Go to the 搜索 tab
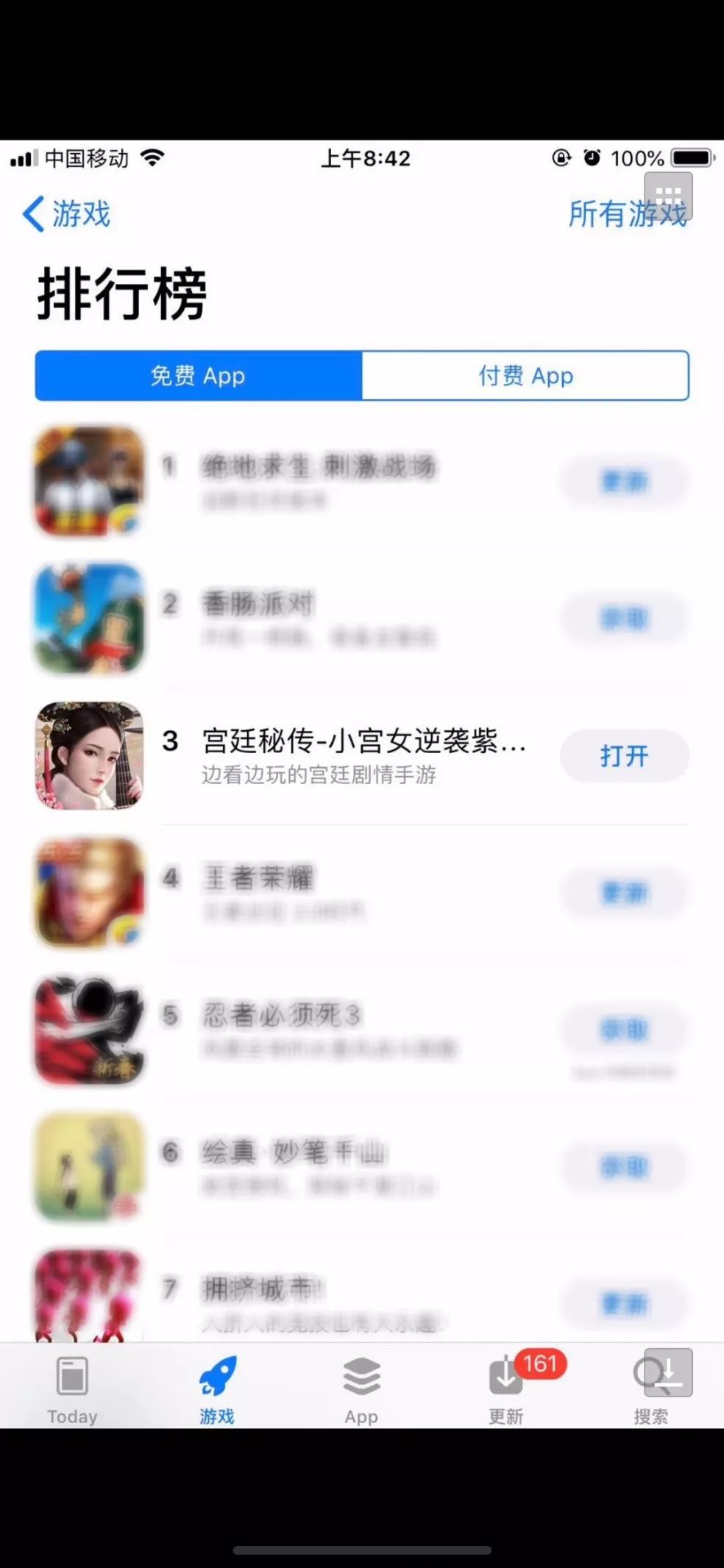The width and height of the screenshot is (724, 1568). click(x=651, y=1390)
